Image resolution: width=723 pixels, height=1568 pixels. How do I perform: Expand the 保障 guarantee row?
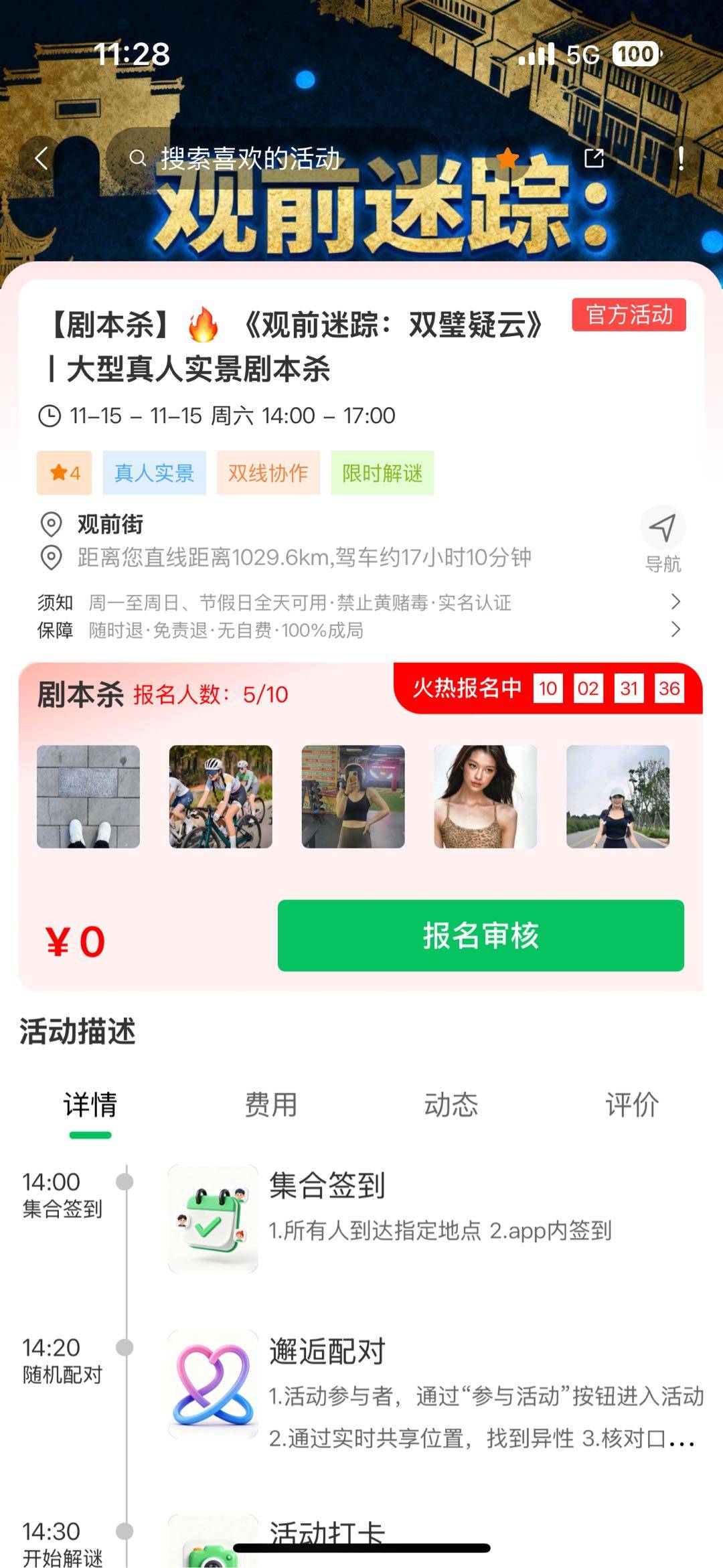tap(675, 629)
